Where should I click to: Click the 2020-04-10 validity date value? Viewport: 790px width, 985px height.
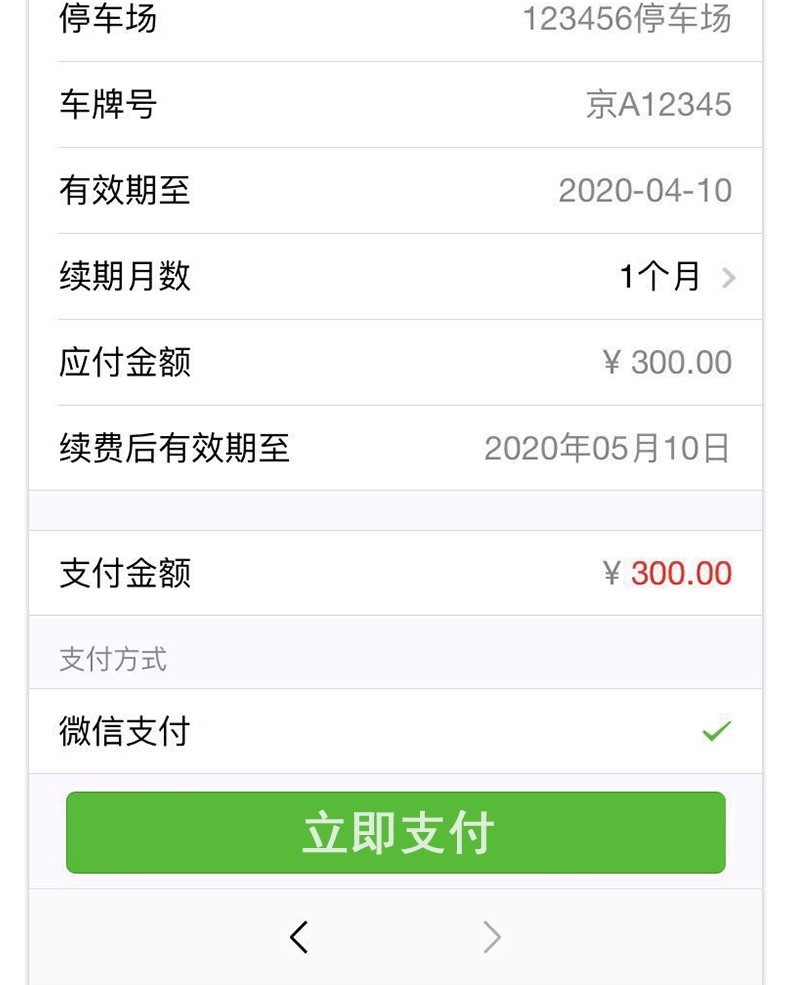pos(646,191)
